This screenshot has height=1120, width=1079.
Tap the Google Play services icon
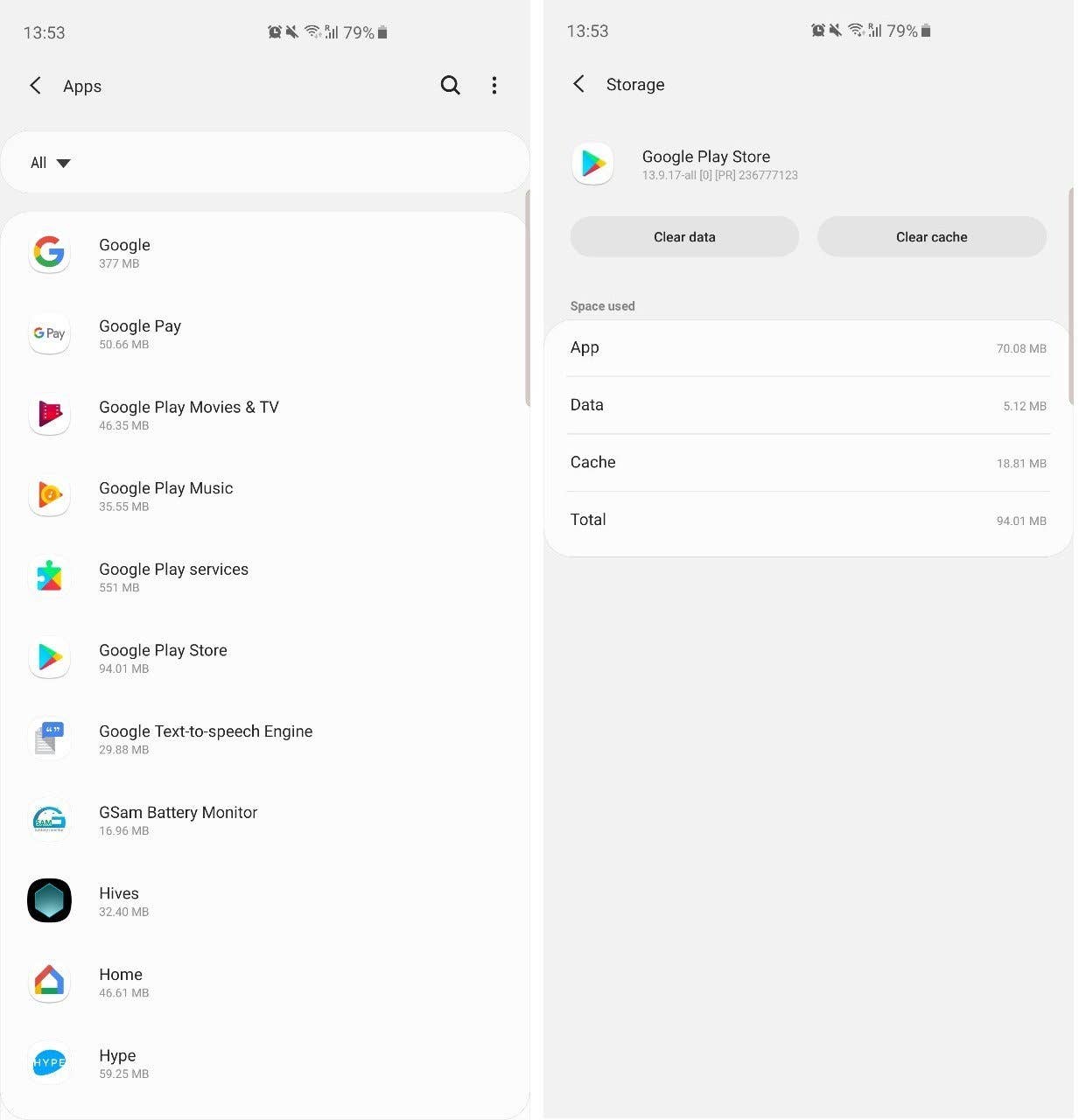click(x=49, y=577)
